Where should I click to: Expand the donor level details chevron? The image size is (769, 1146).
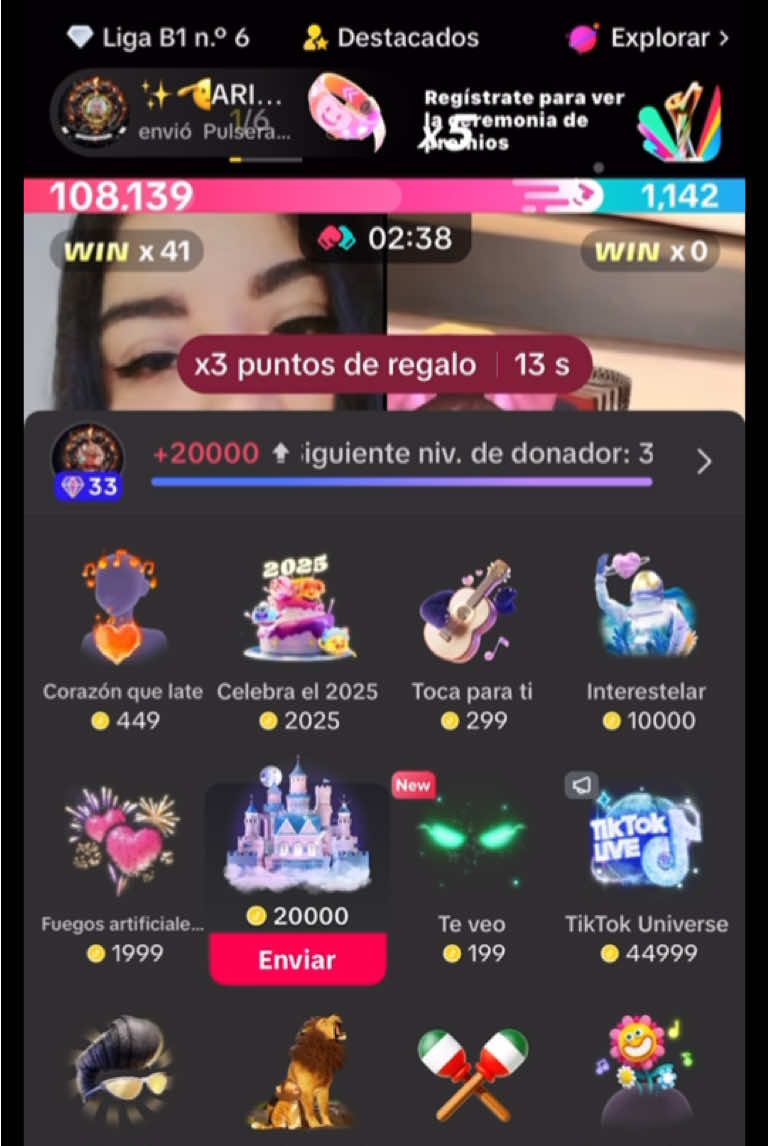coord(705,461)
